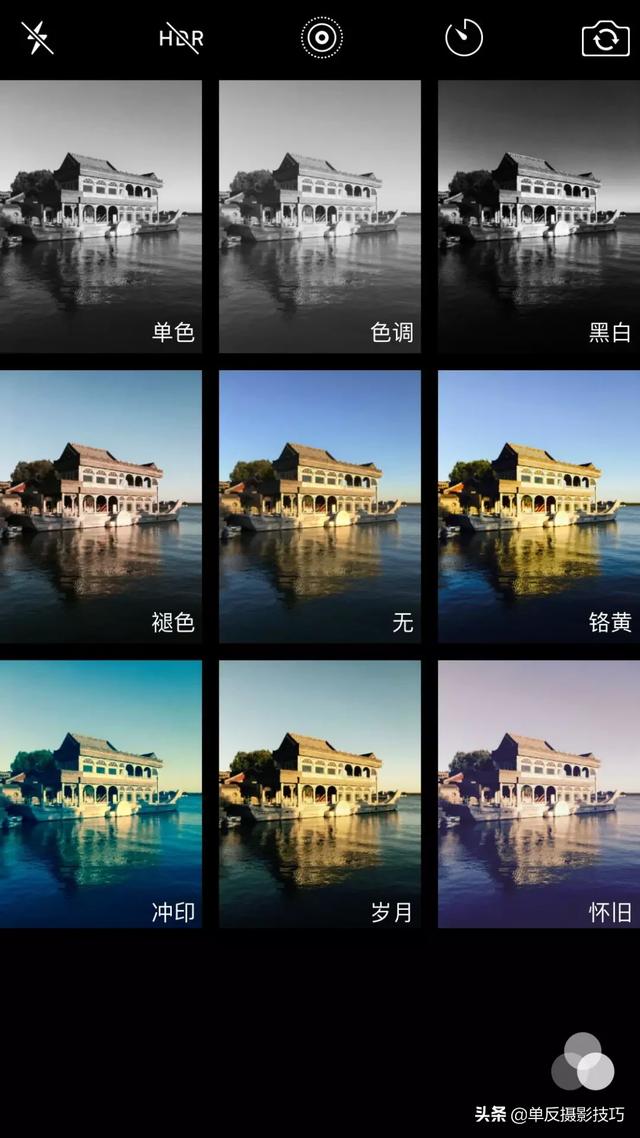The width and height of the screenshot is (640, 1138).
Task: Open the self-timer options
Action: pos(463,38)
